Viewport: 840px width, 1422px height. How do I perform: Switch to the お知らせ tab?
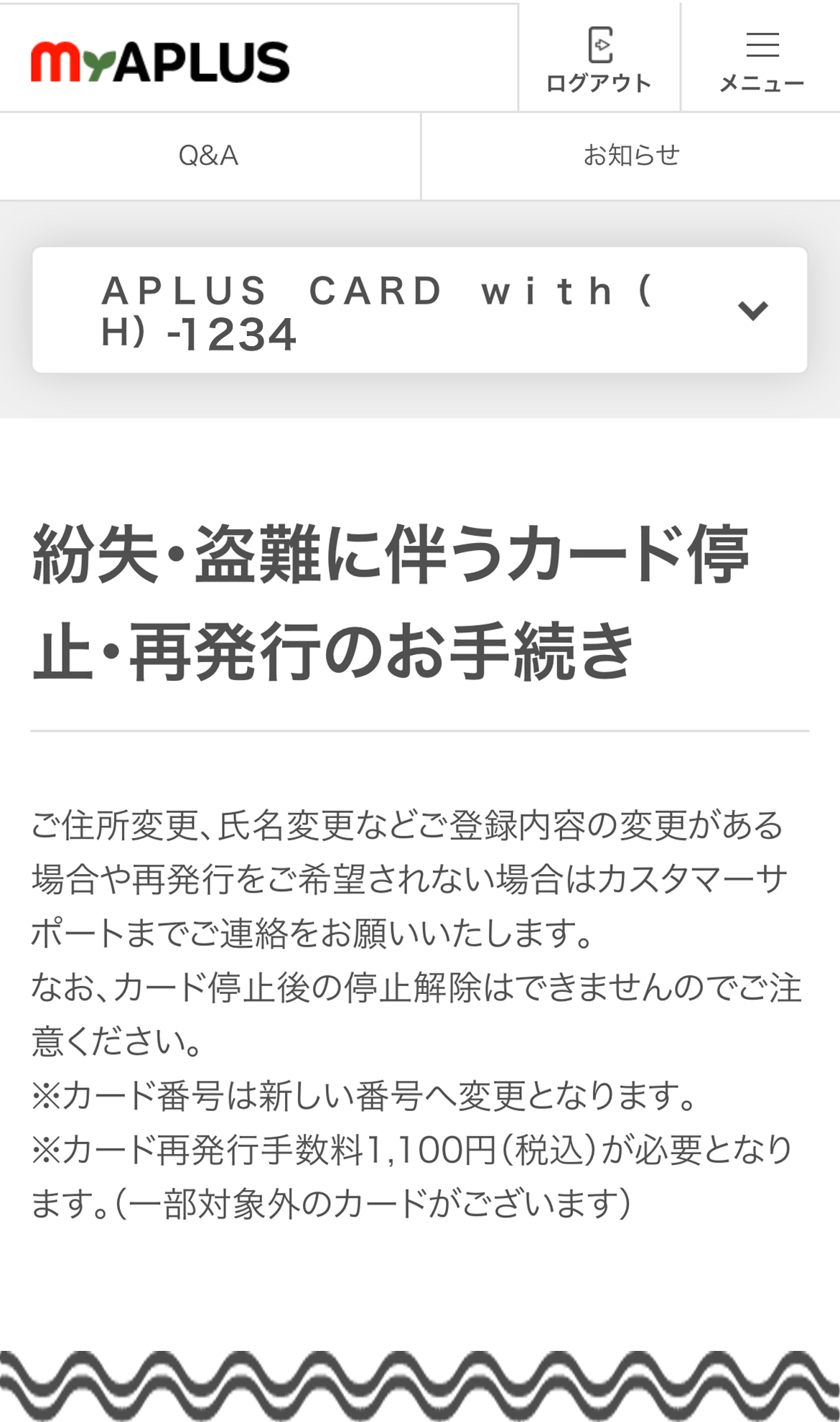coord(631,156)
